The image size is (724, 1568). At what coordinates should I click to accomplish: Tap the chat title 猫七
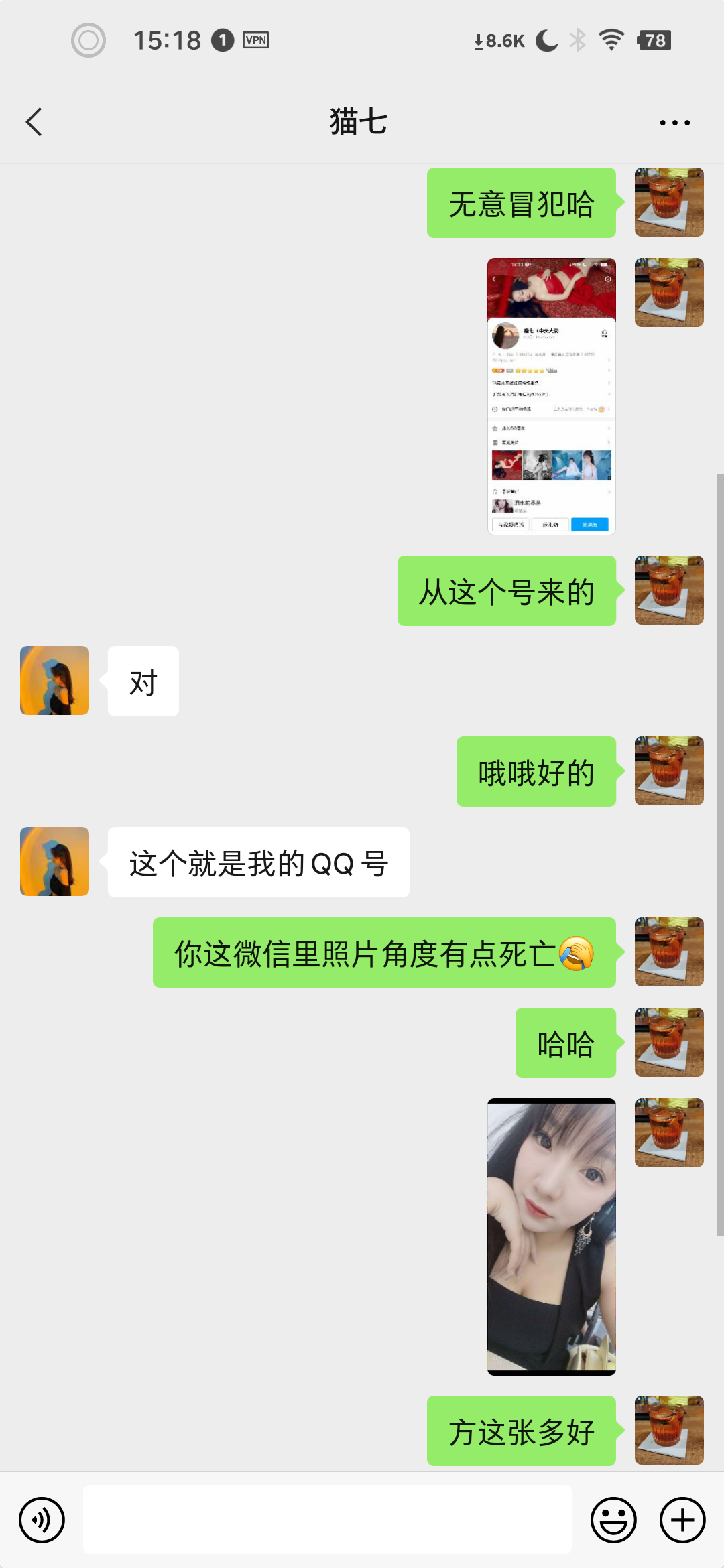pos(359,121)
